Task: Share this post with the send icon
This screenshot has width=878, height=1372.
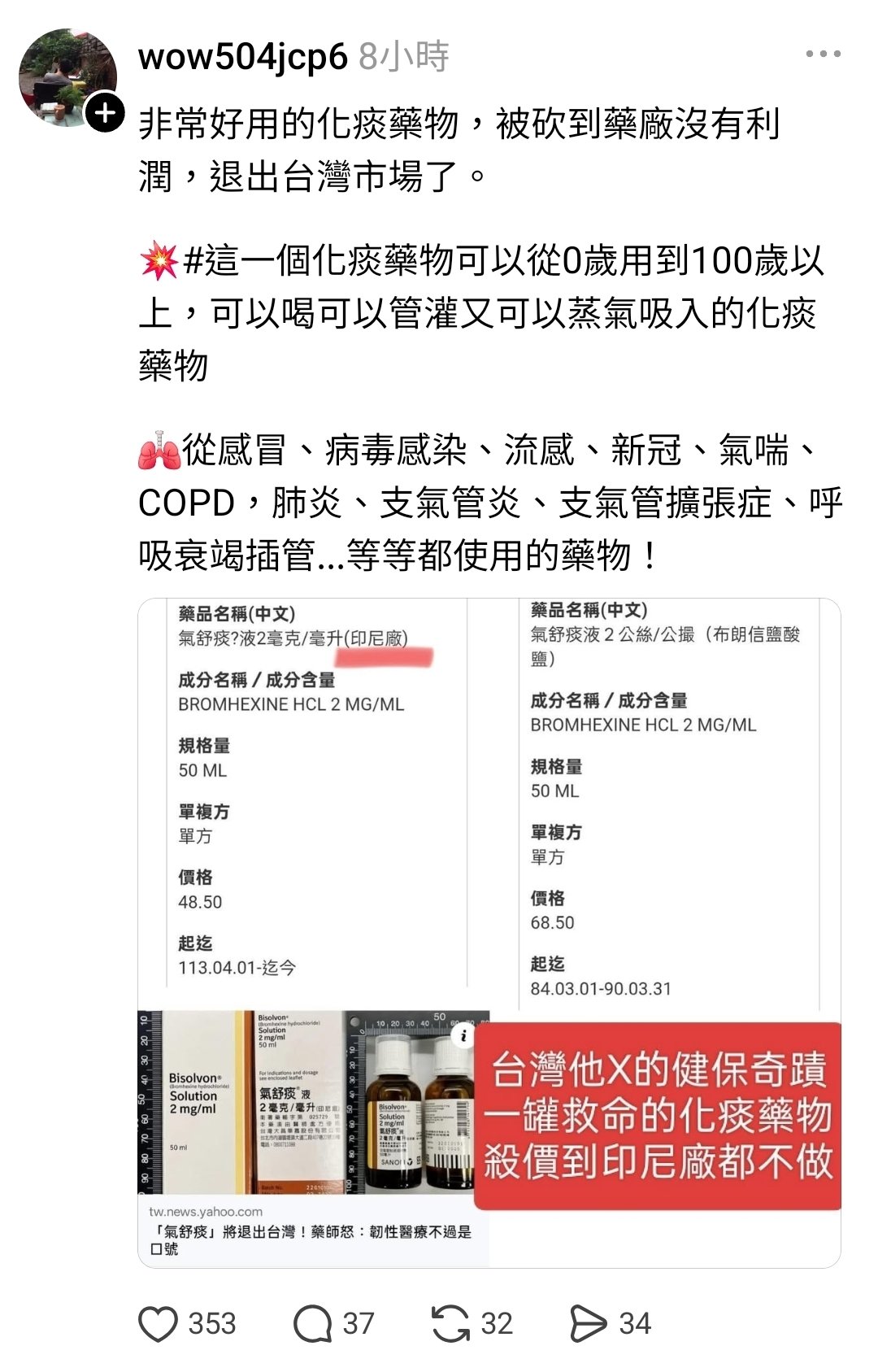Action: [x=589, y=1323]
